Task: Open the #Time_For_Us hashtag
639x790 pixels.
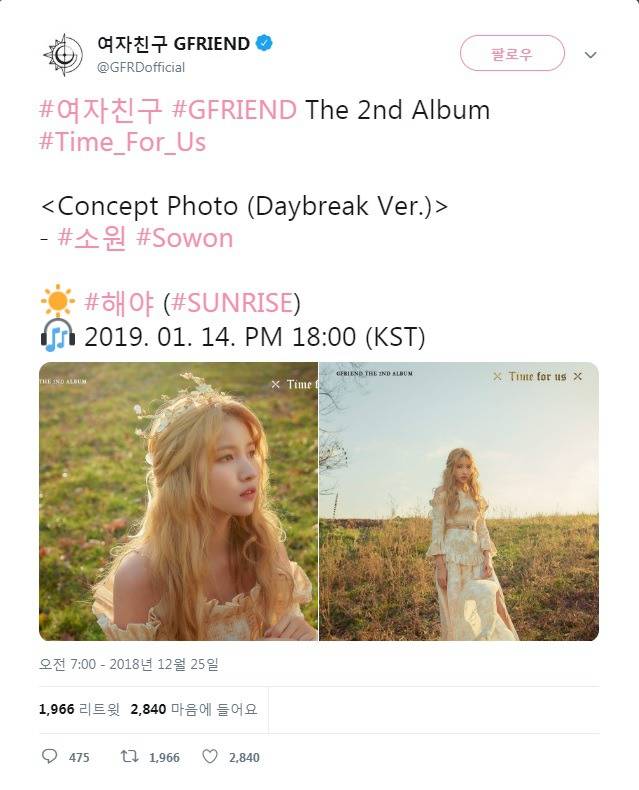Action: 122,142
